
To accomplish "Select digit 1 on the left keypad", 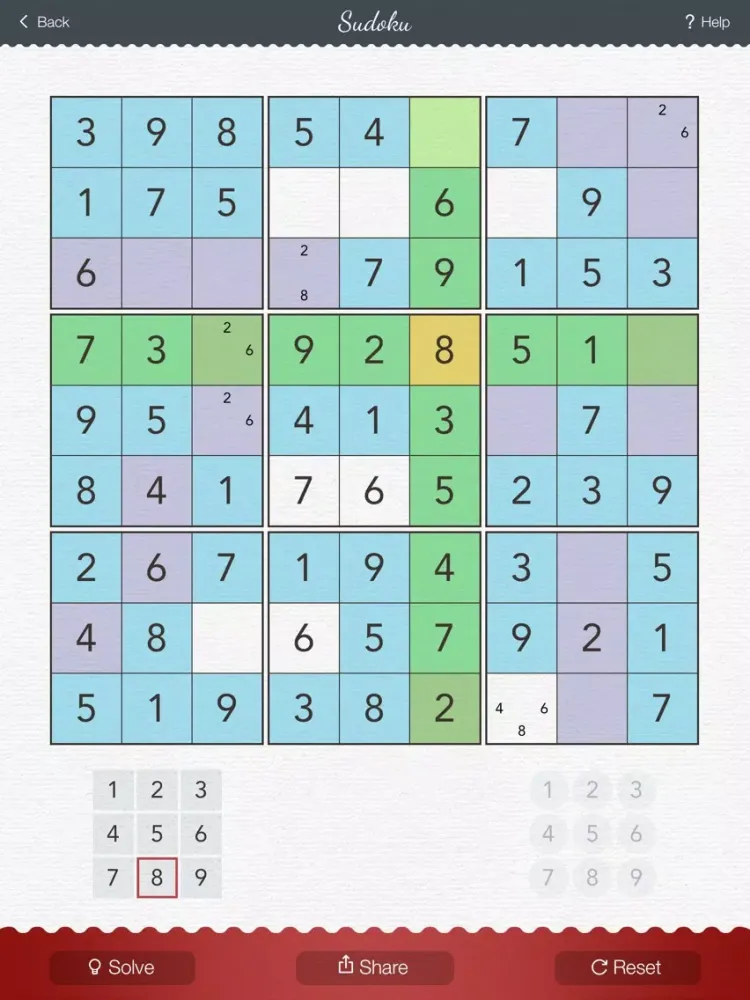I will point(113,791).
